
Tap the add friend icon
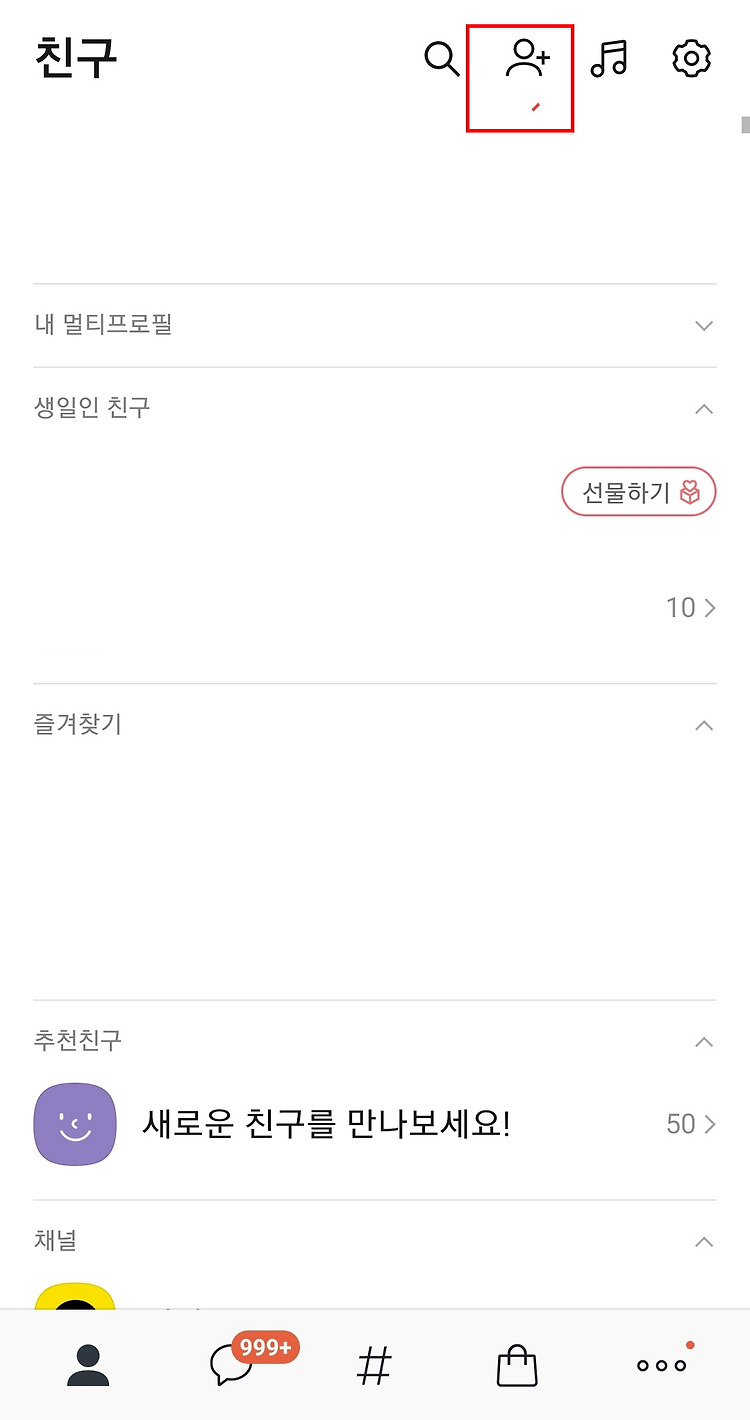[x=527, y=58]
